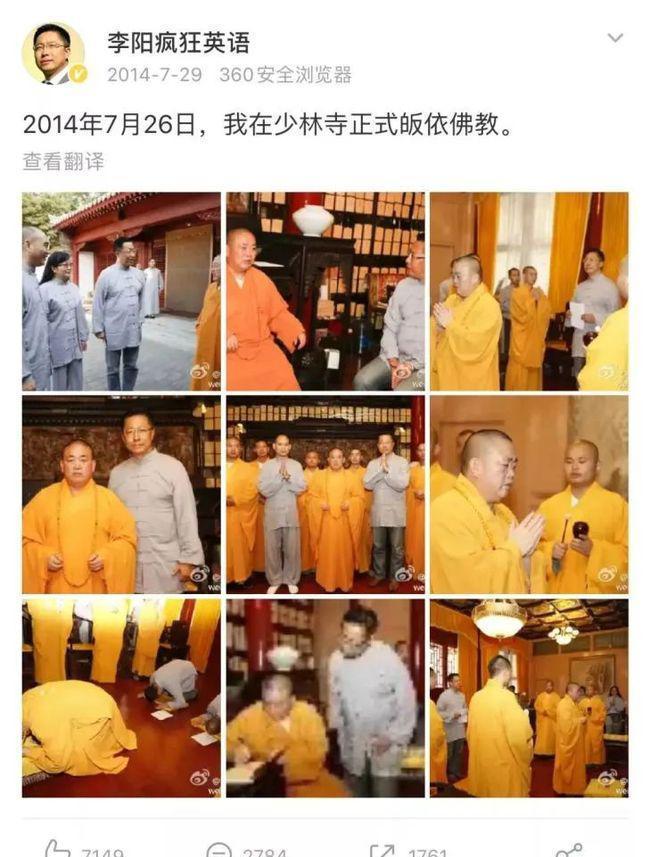Open the courtyard photo with the red building
Screen dimensions: 650x857
[x=121, y=291]
